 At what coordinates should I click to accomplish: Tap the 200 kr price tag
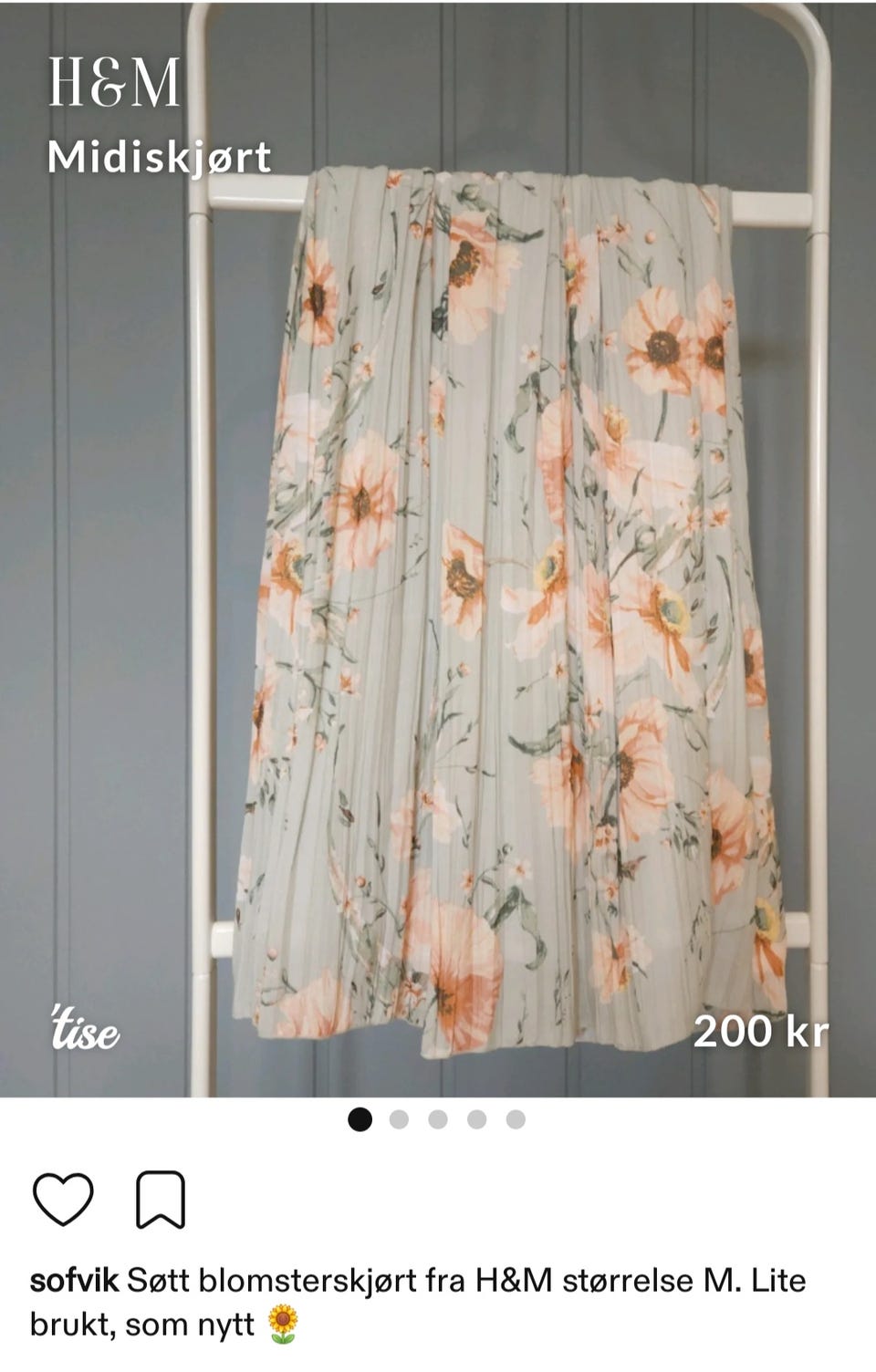[763, 1033]
